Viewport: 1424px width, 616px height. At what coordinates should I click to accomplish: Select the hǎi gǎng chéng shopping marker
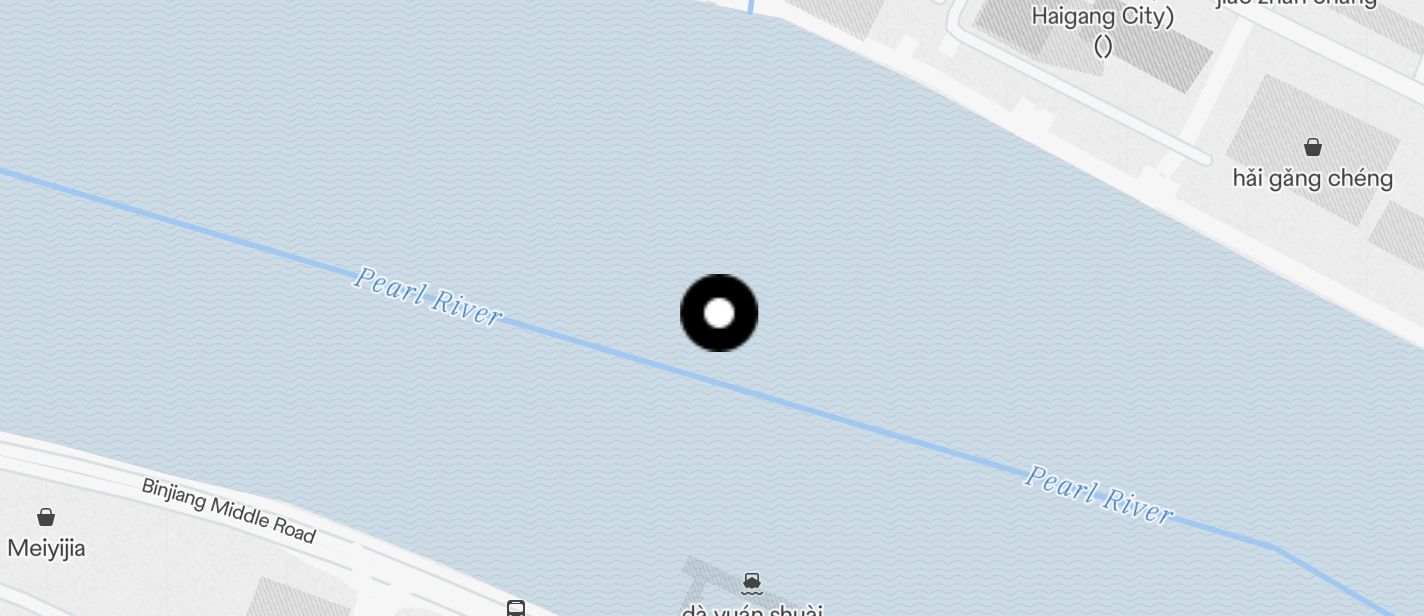pyautogui.click(x=1312, y=148)
